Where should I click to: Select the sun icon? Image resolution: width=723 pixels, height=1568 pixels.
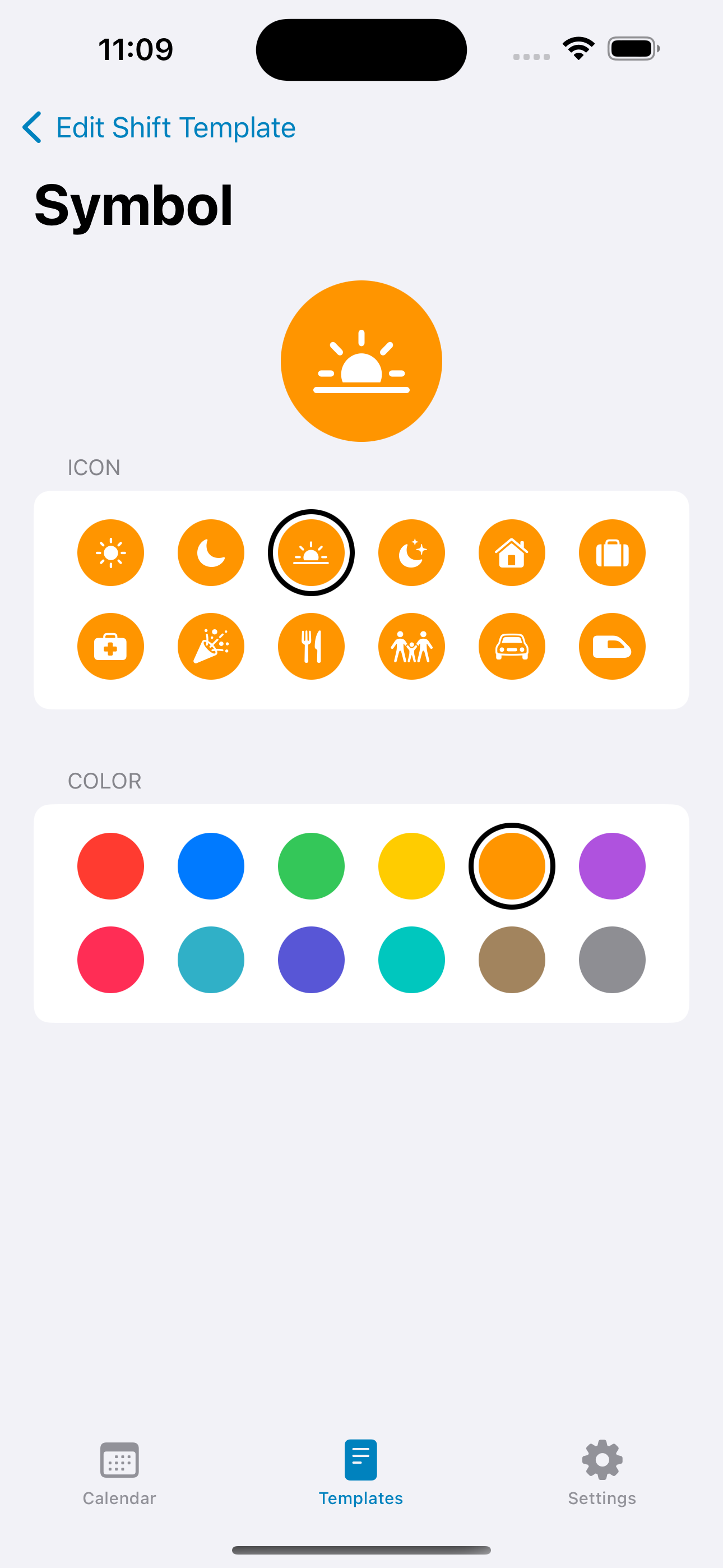(111, 553)
